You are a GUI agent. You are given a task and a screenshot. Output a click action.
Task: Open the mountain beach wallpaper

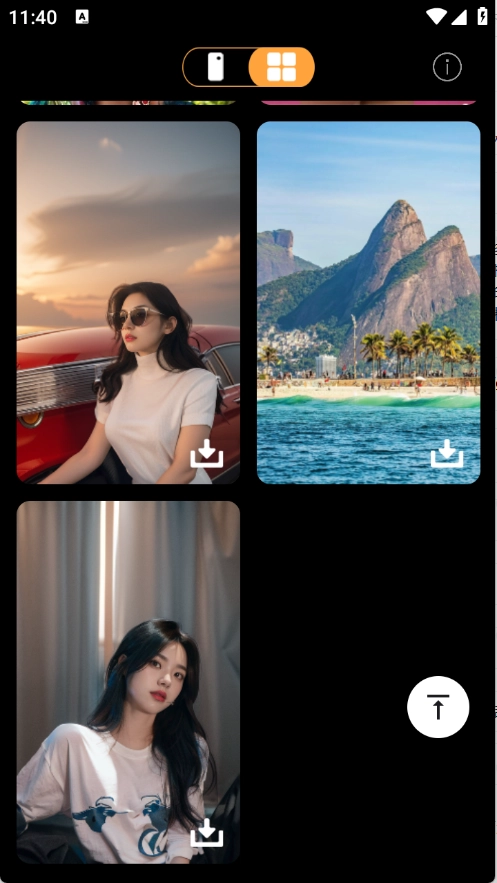click(369, 302)
